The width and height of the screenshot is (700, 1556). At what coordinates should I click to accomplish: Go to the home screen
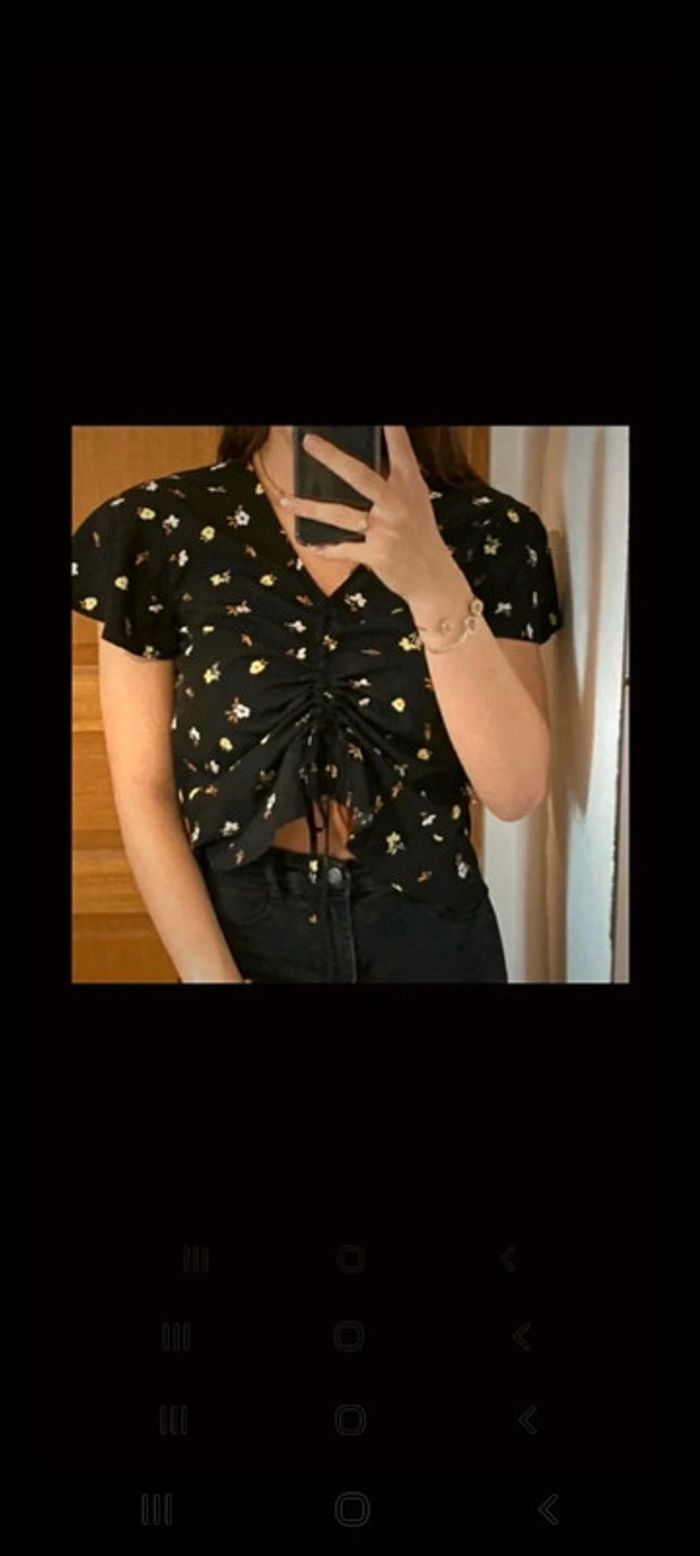[x=351, y=1509]
